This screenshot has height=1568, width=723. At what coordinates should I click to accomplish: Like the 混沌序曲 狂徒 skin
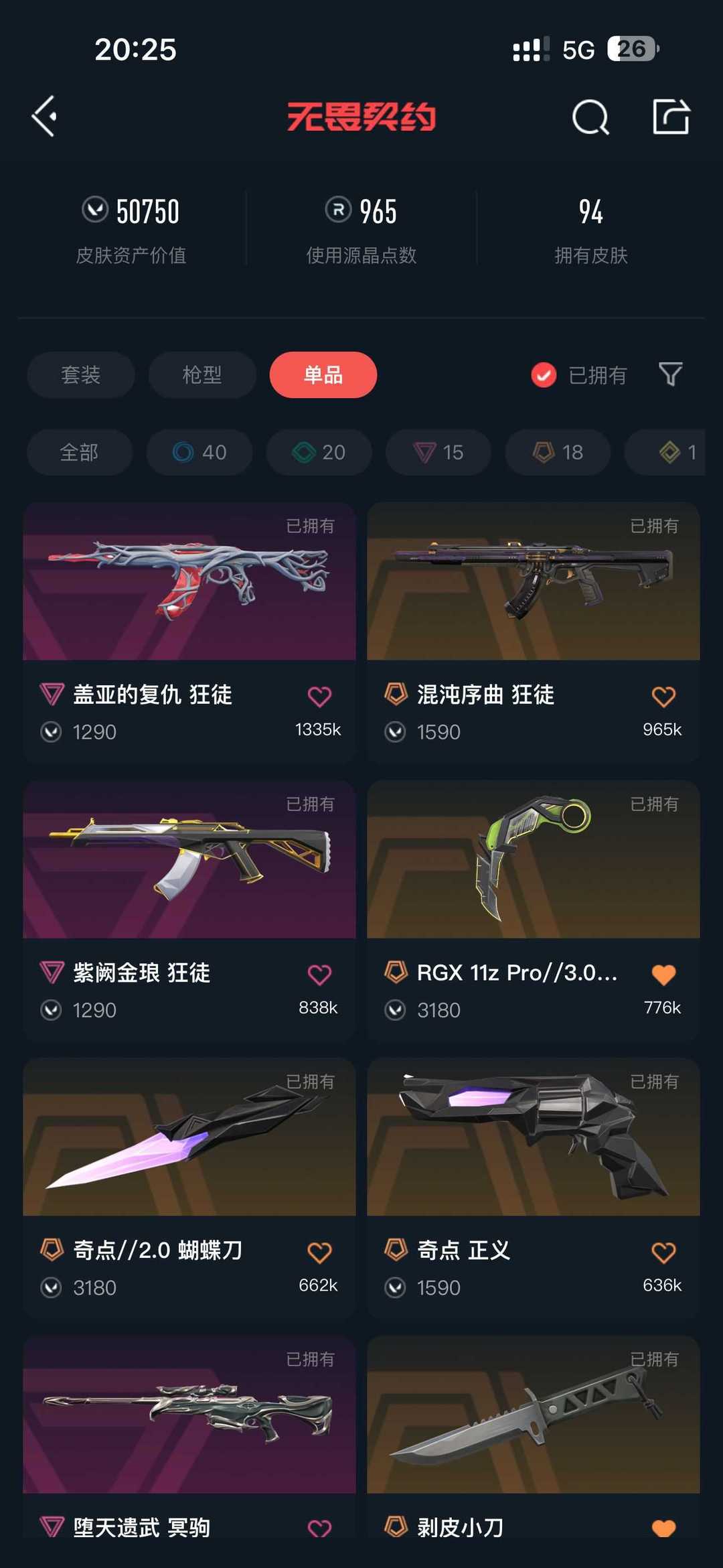point(663,697)
